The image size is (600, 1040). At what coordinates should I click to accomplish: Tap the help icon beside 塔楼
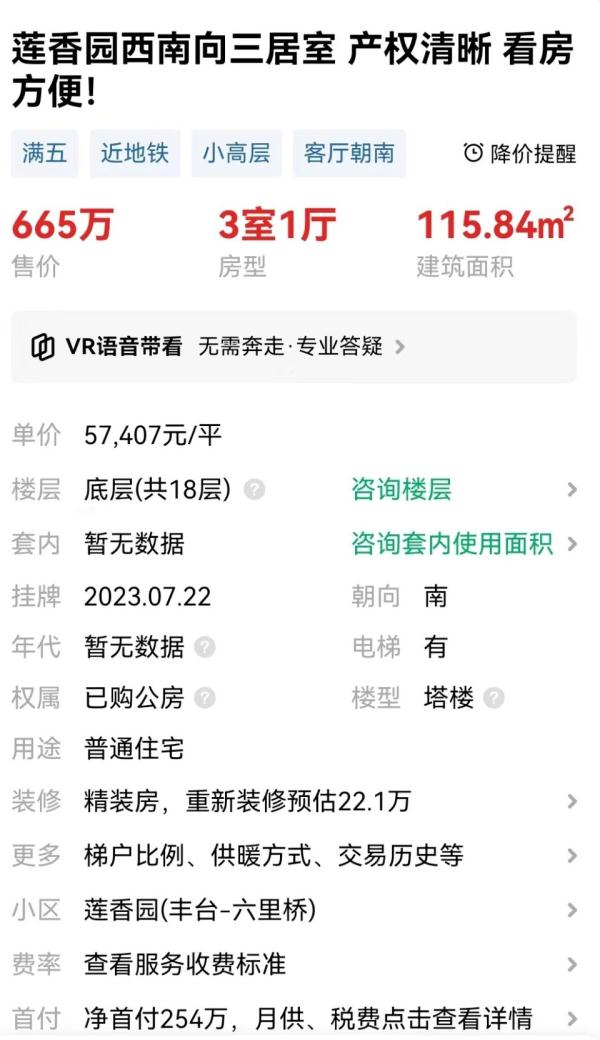tap(494, 699)
